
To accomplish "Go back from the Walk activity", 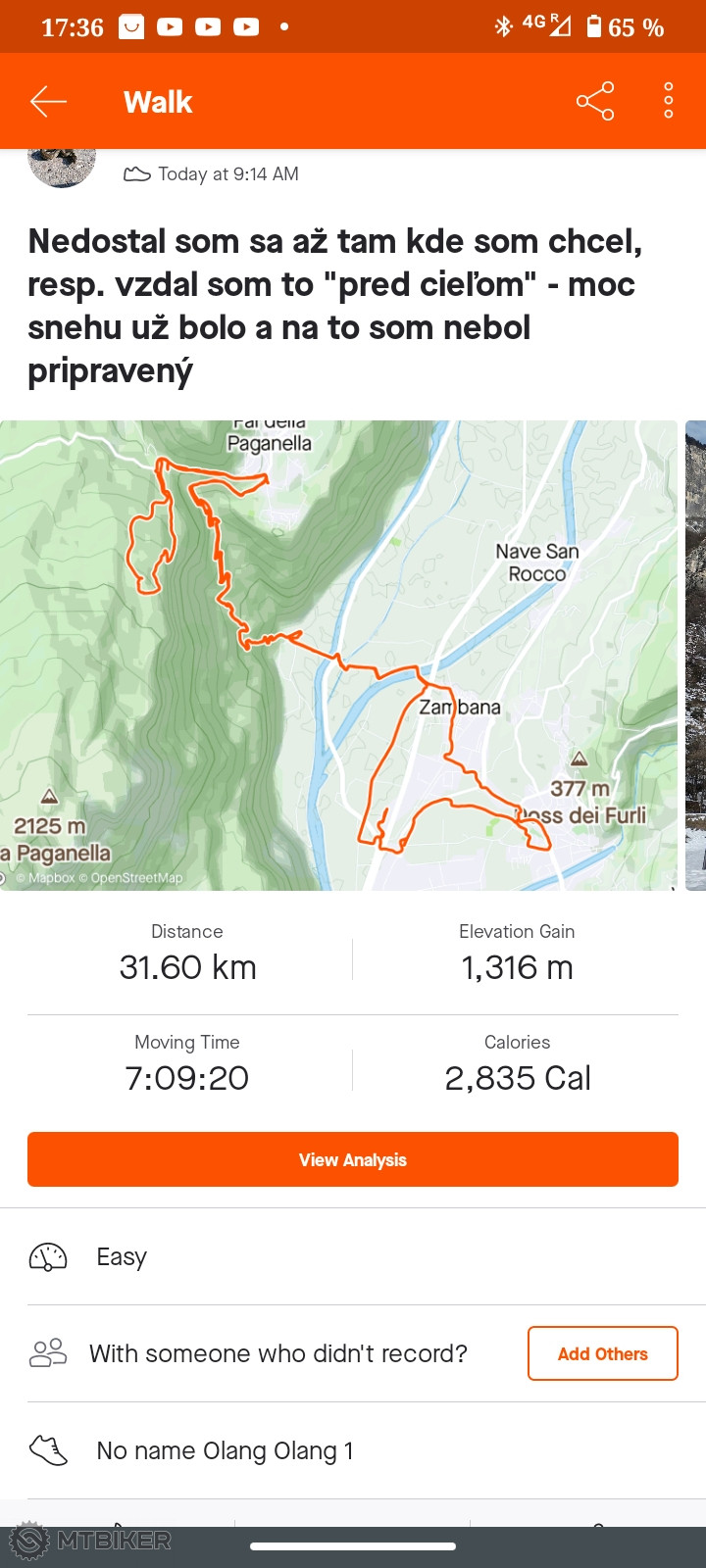I will (x=48, y=101).
